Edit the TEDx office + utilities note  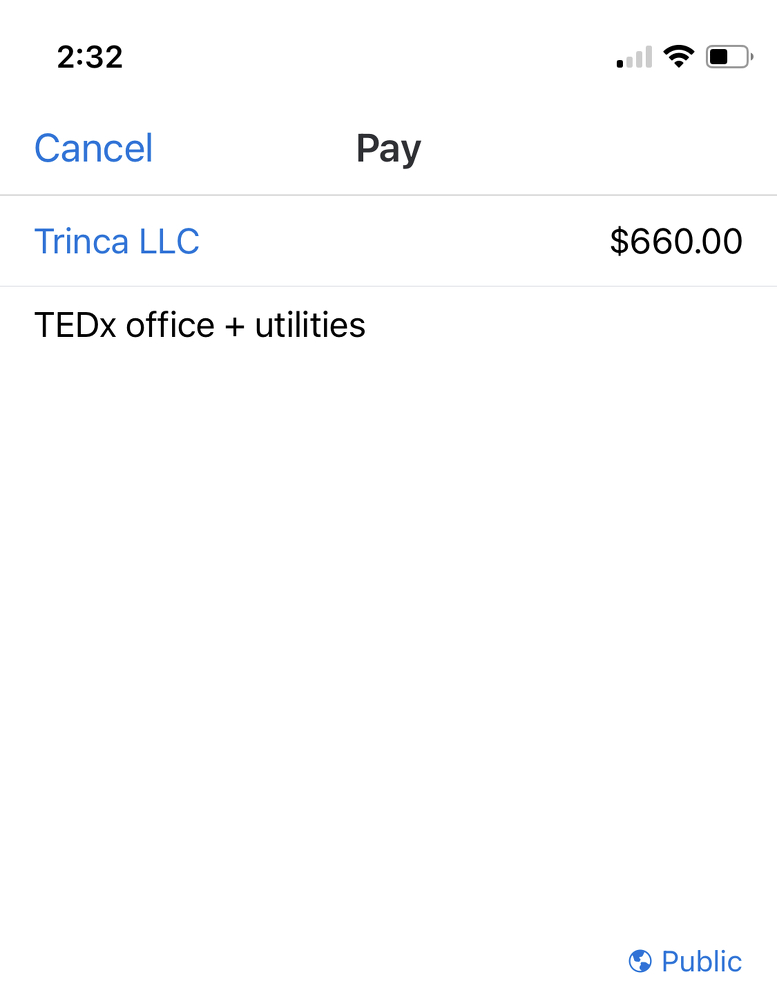[200, 325]
